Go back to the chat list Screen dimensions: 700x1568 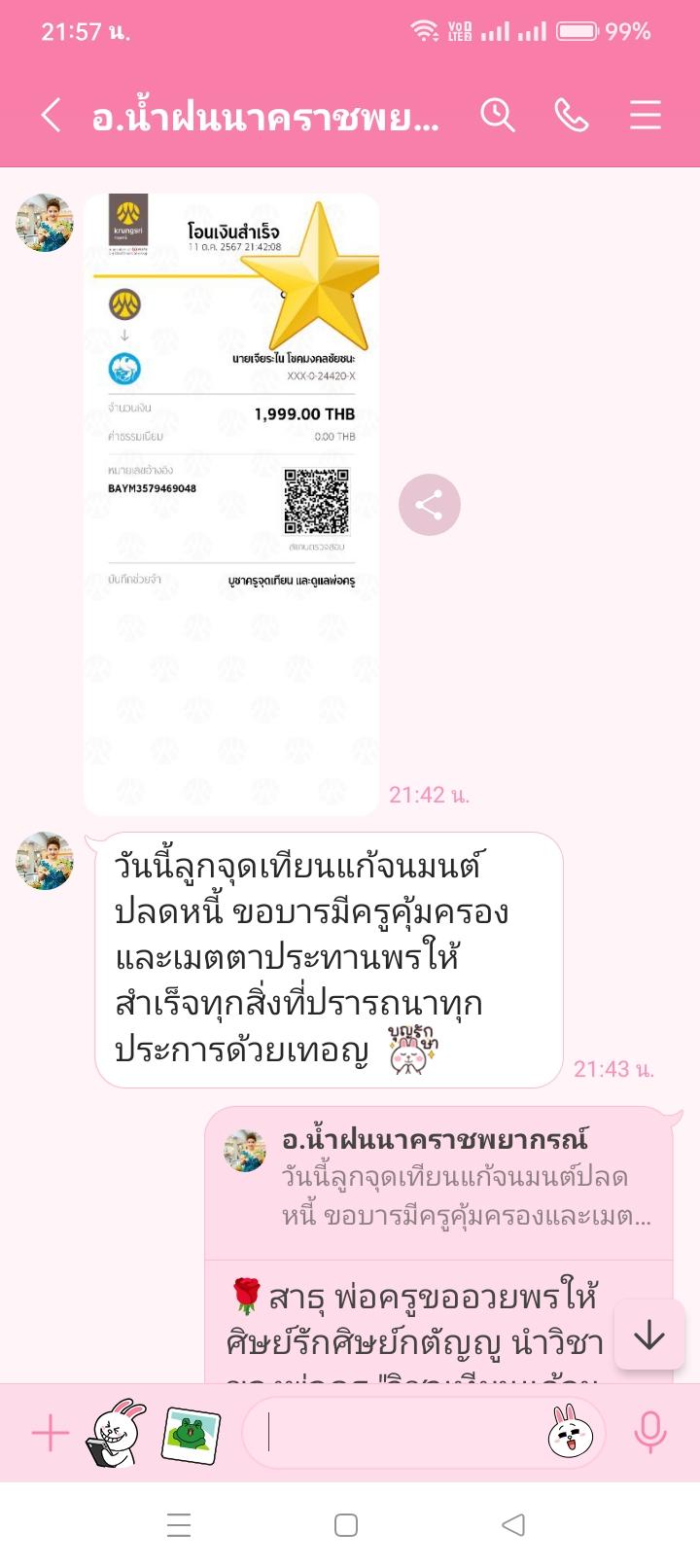pos(51,116)
